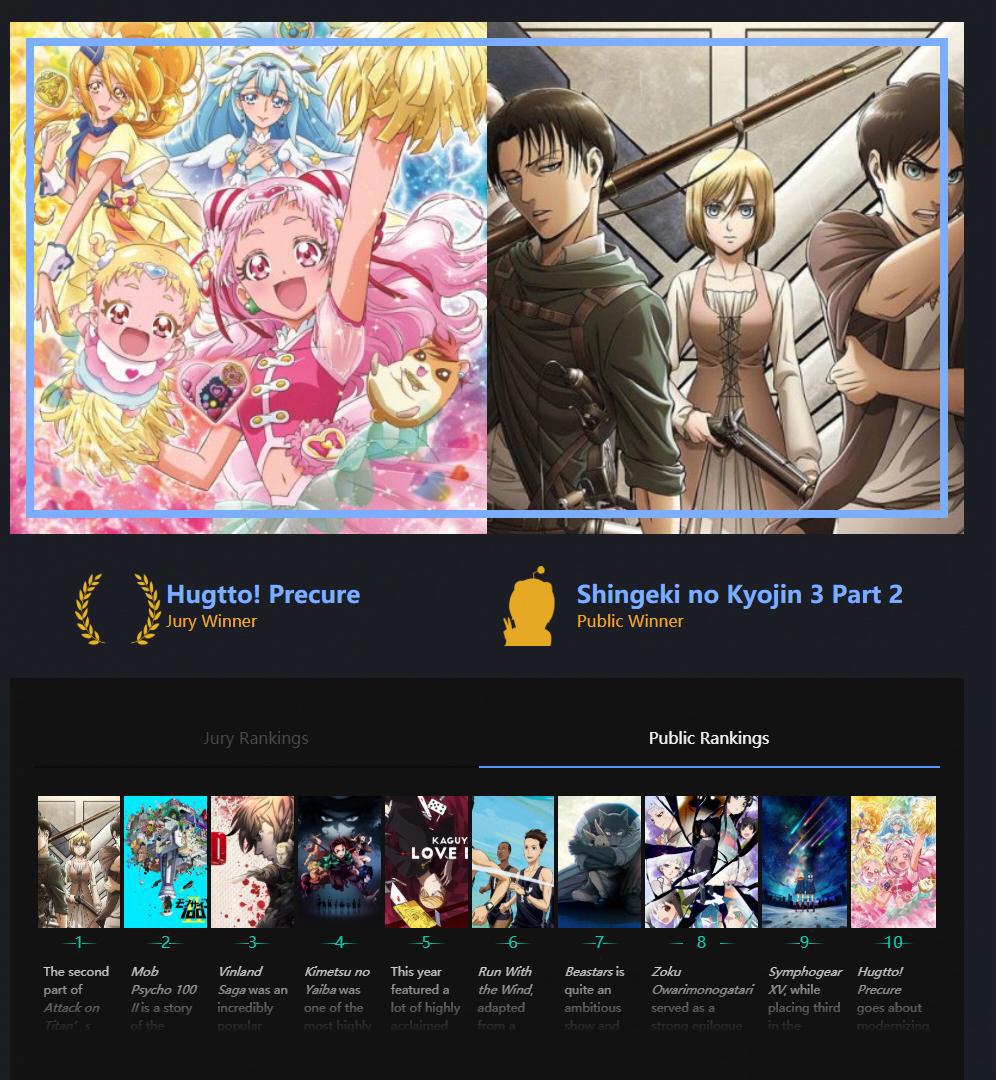
Task: Open the Mob Psycho 100 II rank 2 card
Action: [x=166, y=862]
